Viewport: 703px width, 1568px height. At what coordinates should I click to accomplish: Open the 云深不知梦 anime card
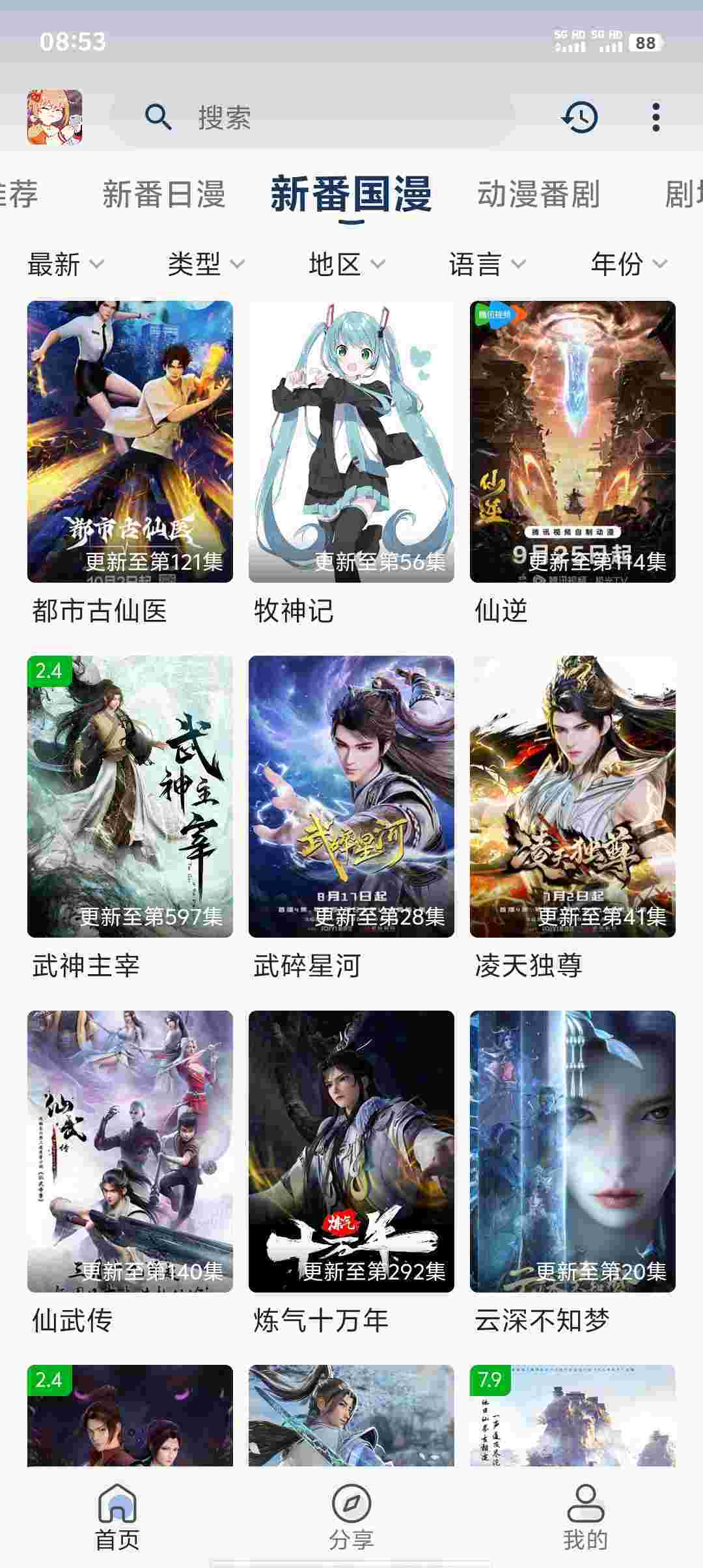pyautogui.click(x=573, y=1151)
